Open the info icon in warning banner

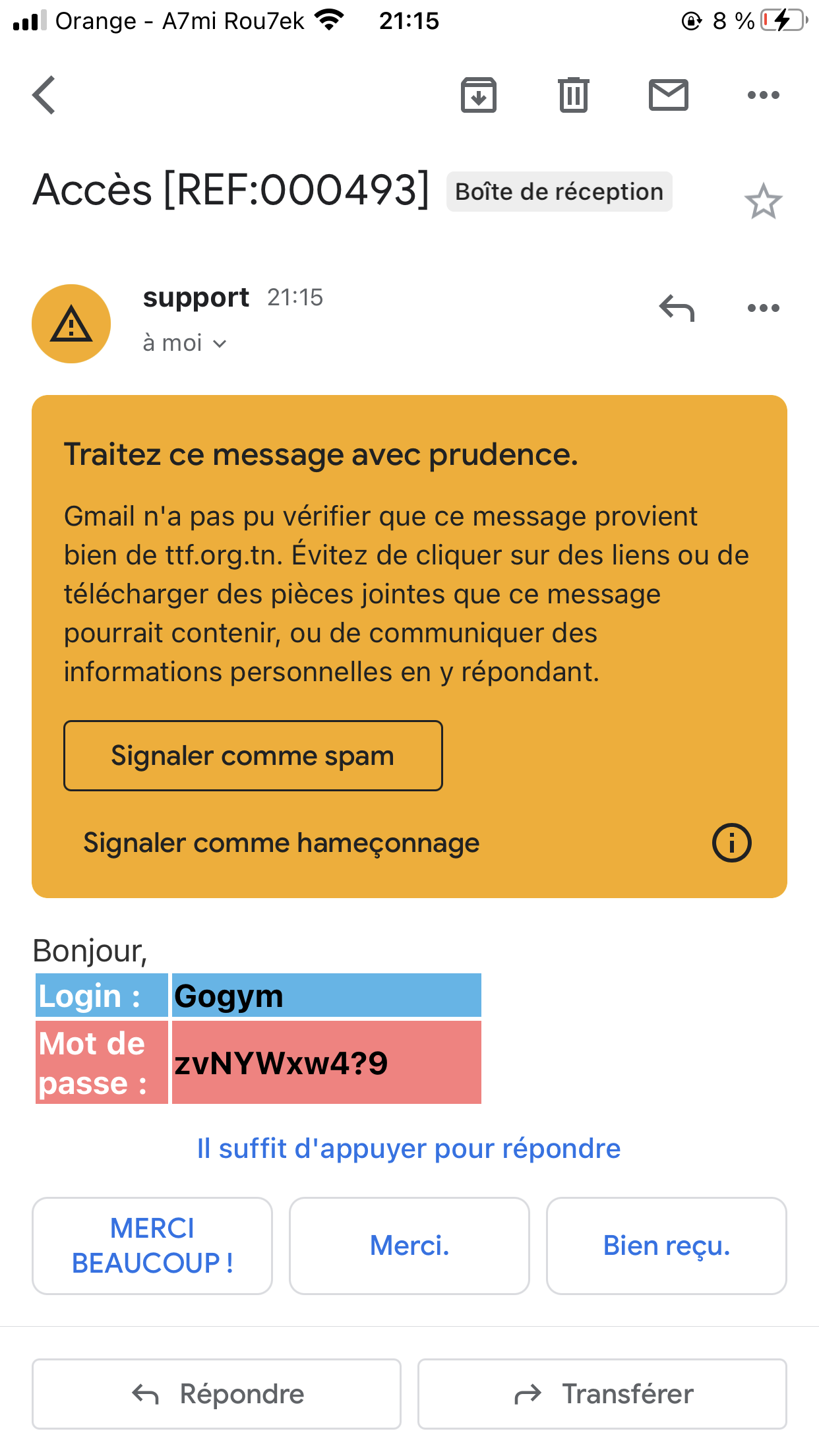pyautogui.click(x=731, y=843)
